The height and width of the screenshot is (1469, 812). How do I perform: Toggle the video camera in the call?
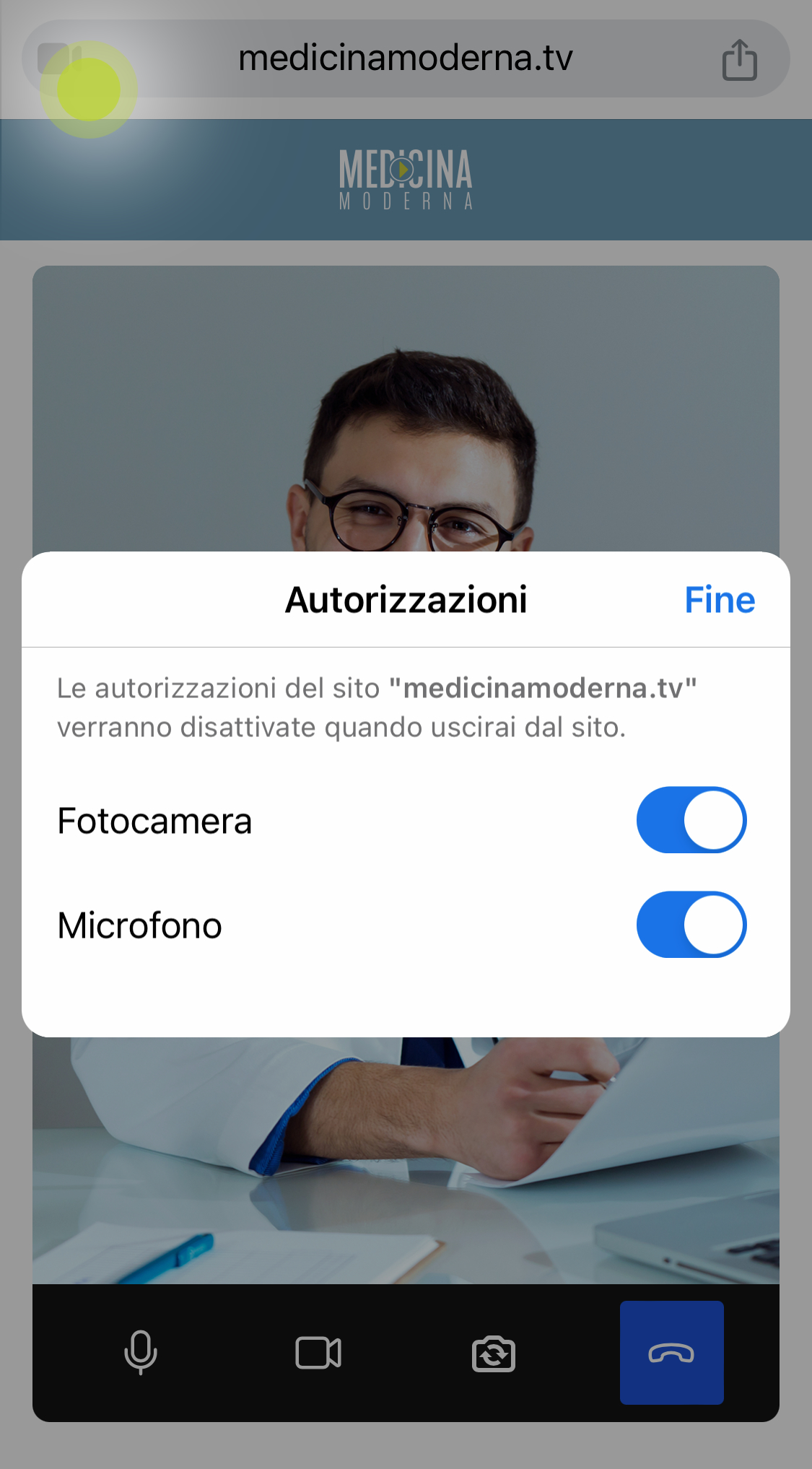(x=318, y=1353)
